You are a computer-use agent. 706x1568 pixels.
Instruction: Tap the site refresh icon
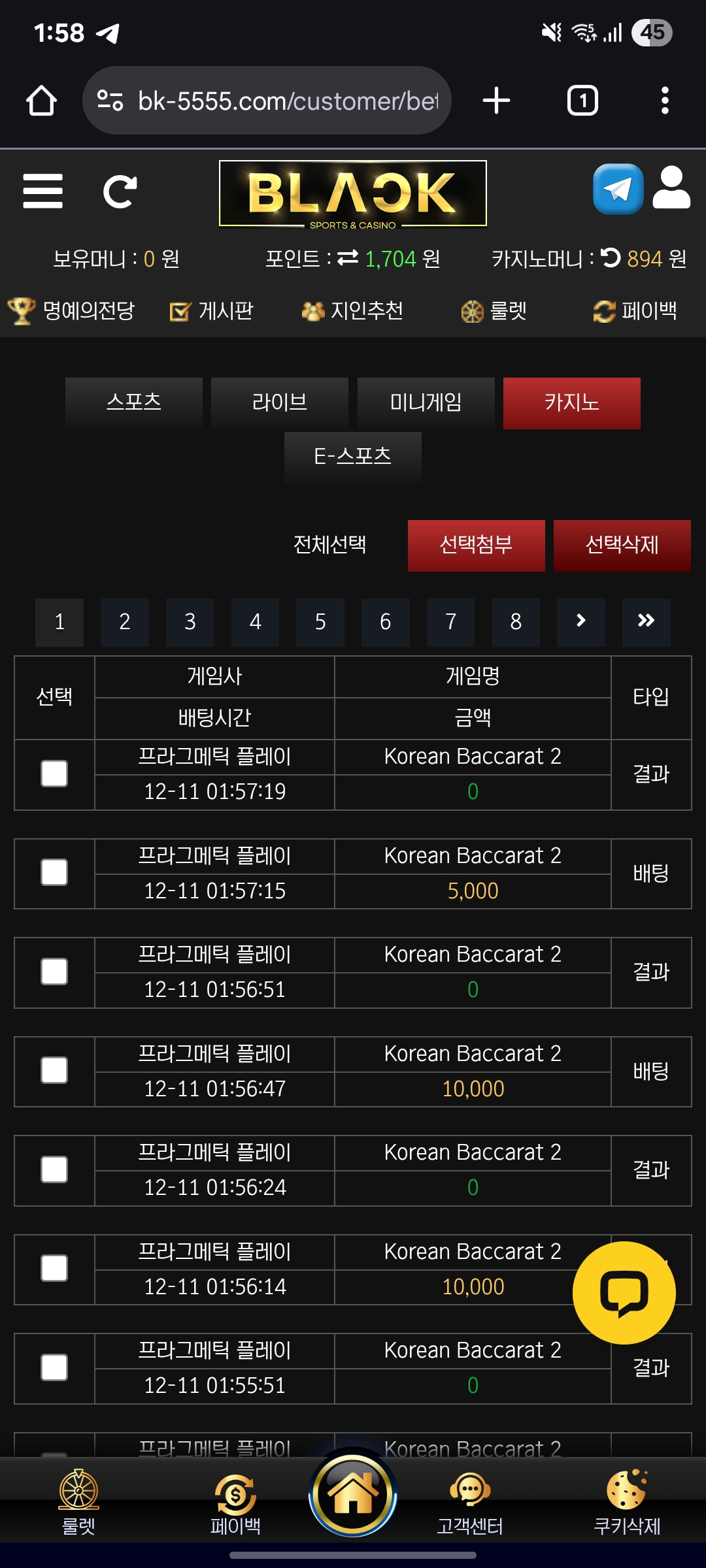pyautogui.click(x=120, y=191)
